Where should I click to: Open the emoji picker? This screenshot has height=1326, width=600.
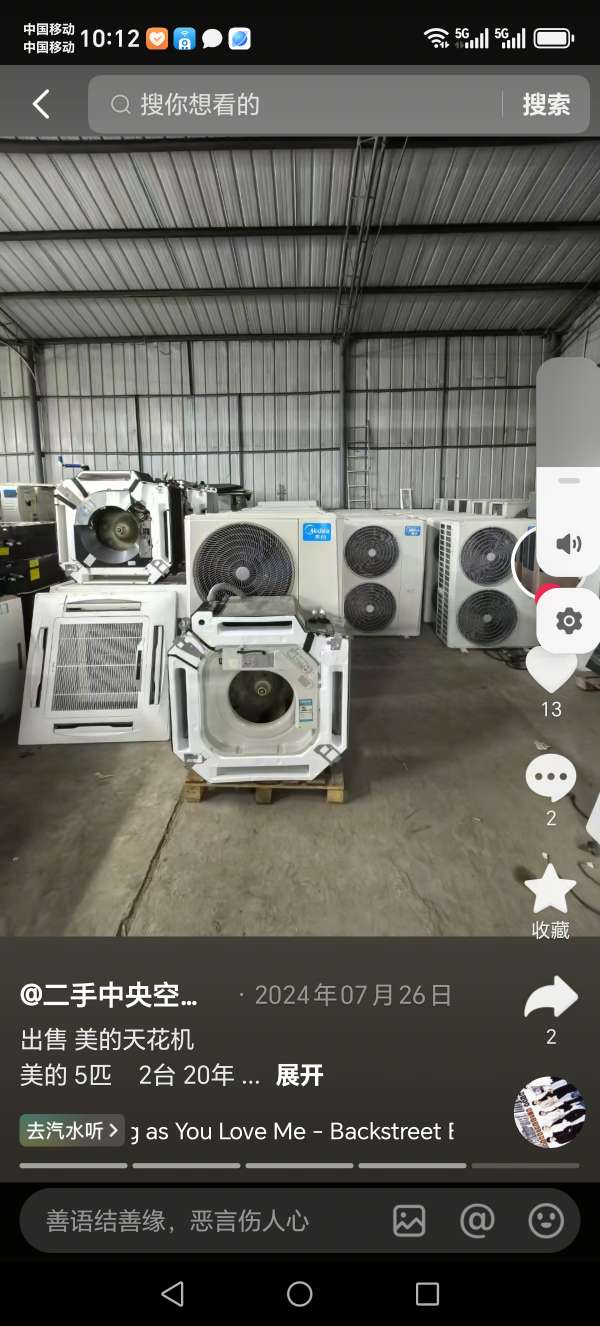(546, 1220)
